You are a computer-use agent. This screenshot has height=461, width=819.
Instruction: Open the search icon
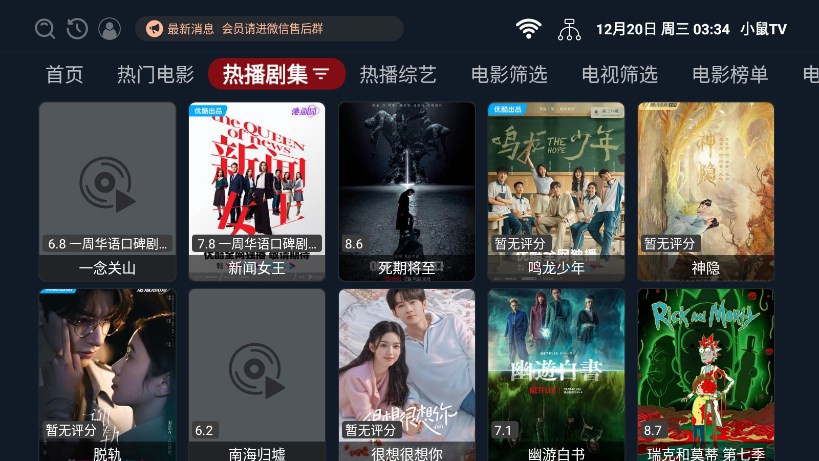point(45,29)
